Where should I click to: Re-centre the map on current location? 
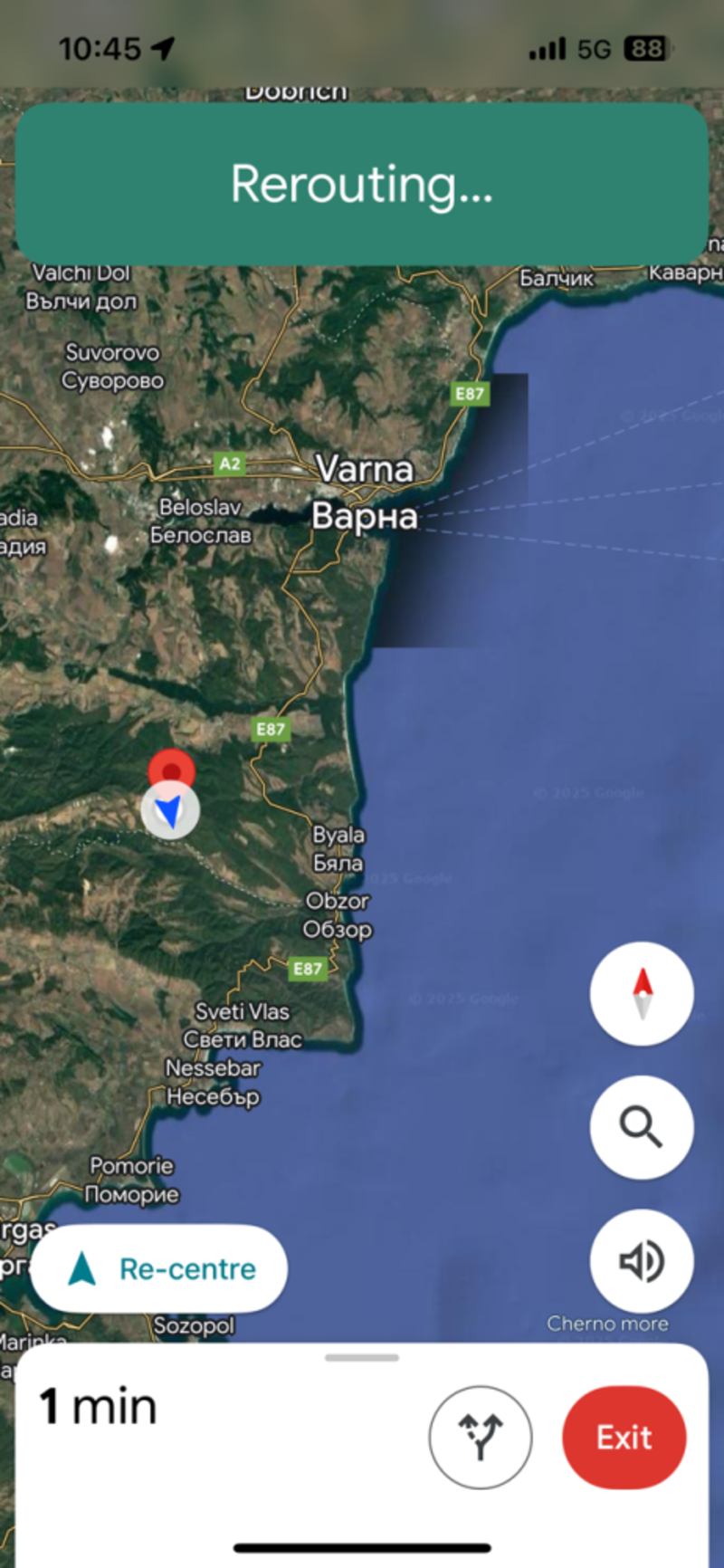[x=159, y=1268]
